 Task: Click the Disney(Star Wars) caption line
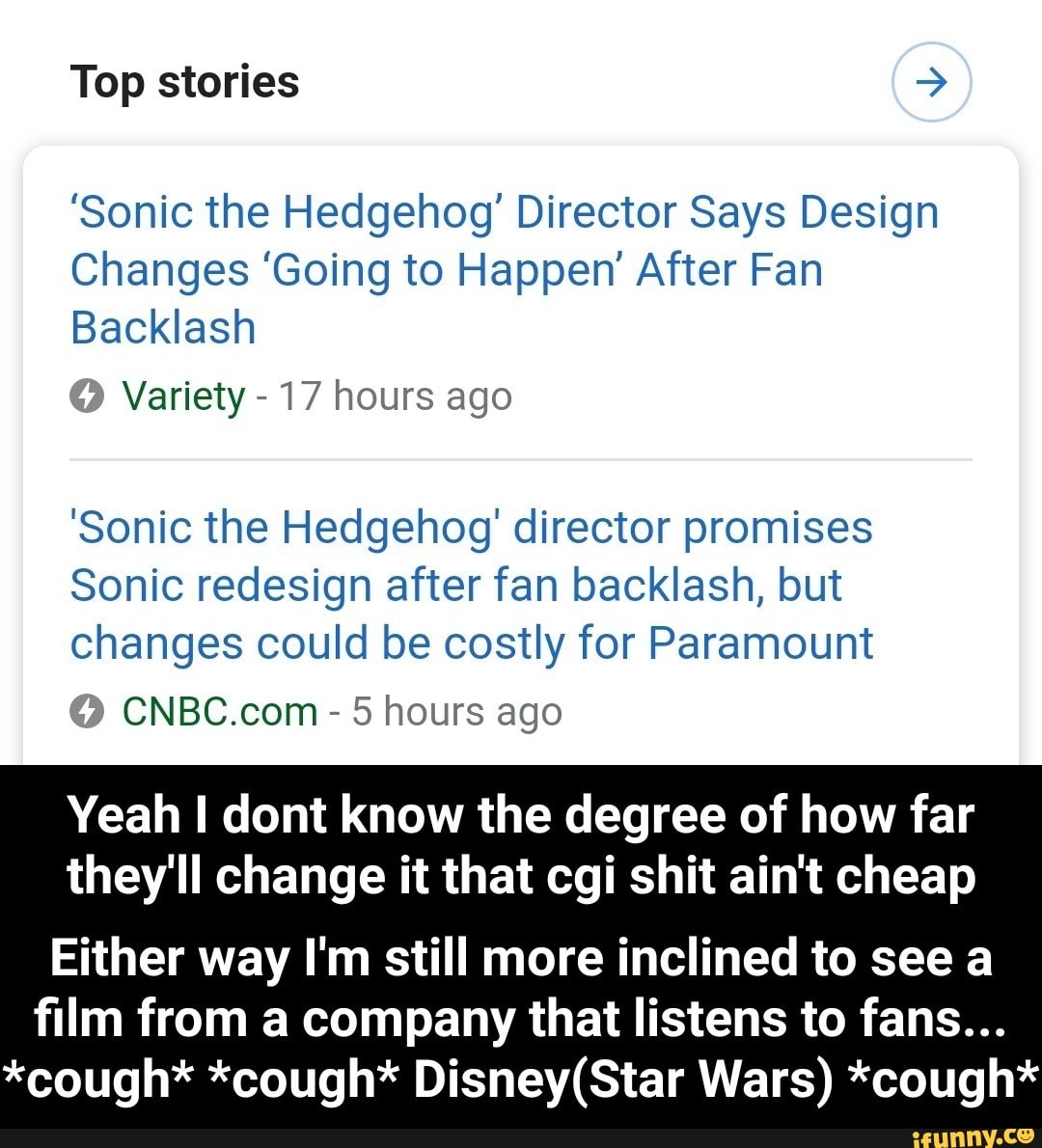tap(521, 1080)
